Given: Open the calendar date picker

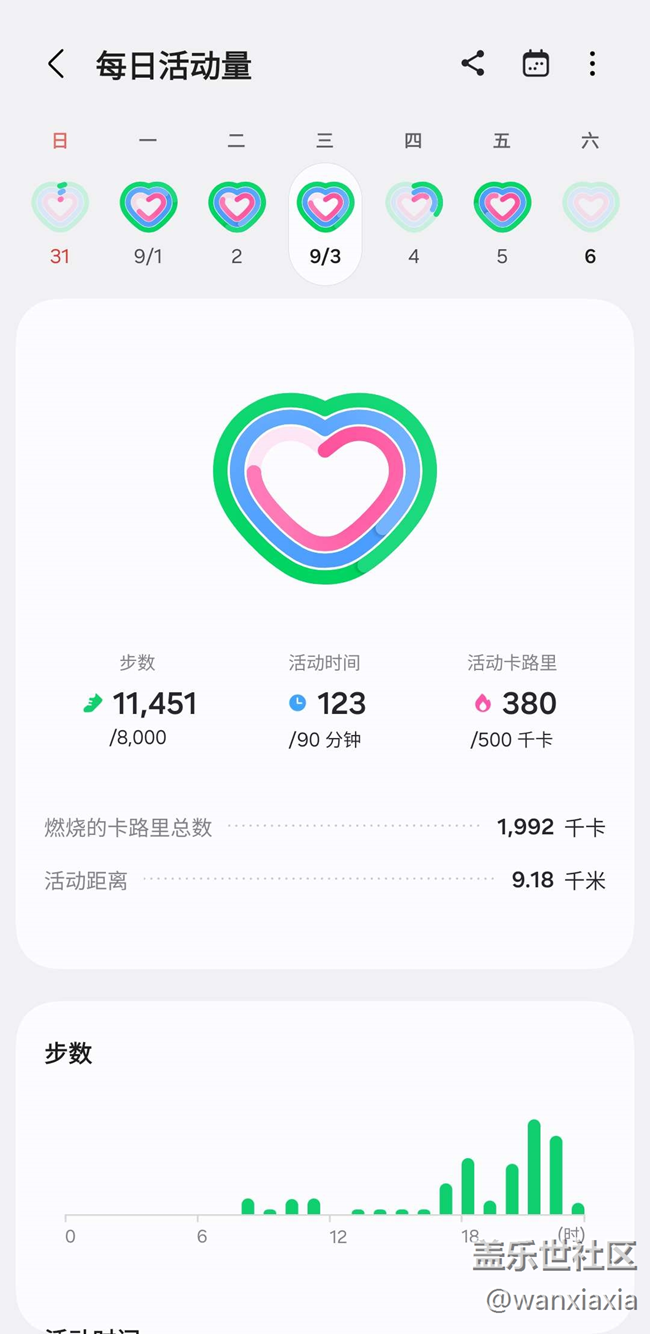Looking at the screenshot, I should pos(536,64).
